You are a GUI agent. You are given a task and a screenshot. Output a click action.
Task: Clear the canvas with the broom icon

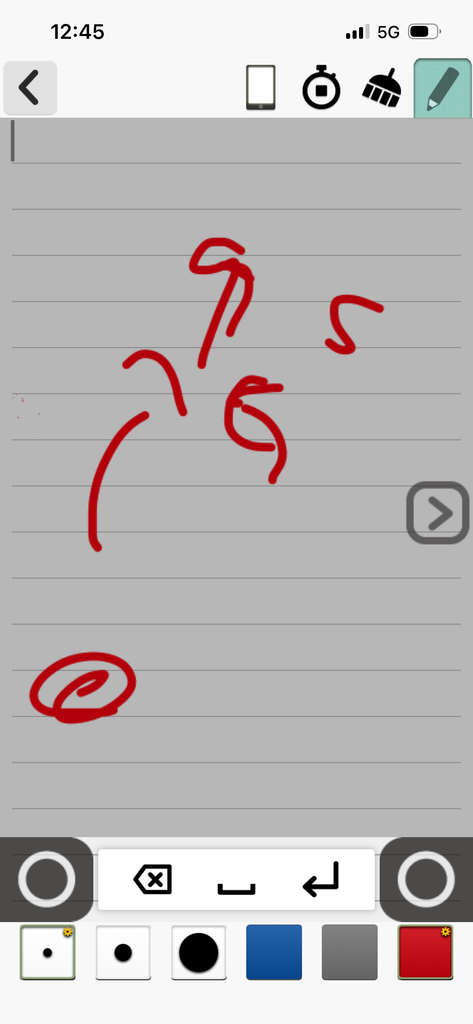pyautogui.click(x=382, y=87)
